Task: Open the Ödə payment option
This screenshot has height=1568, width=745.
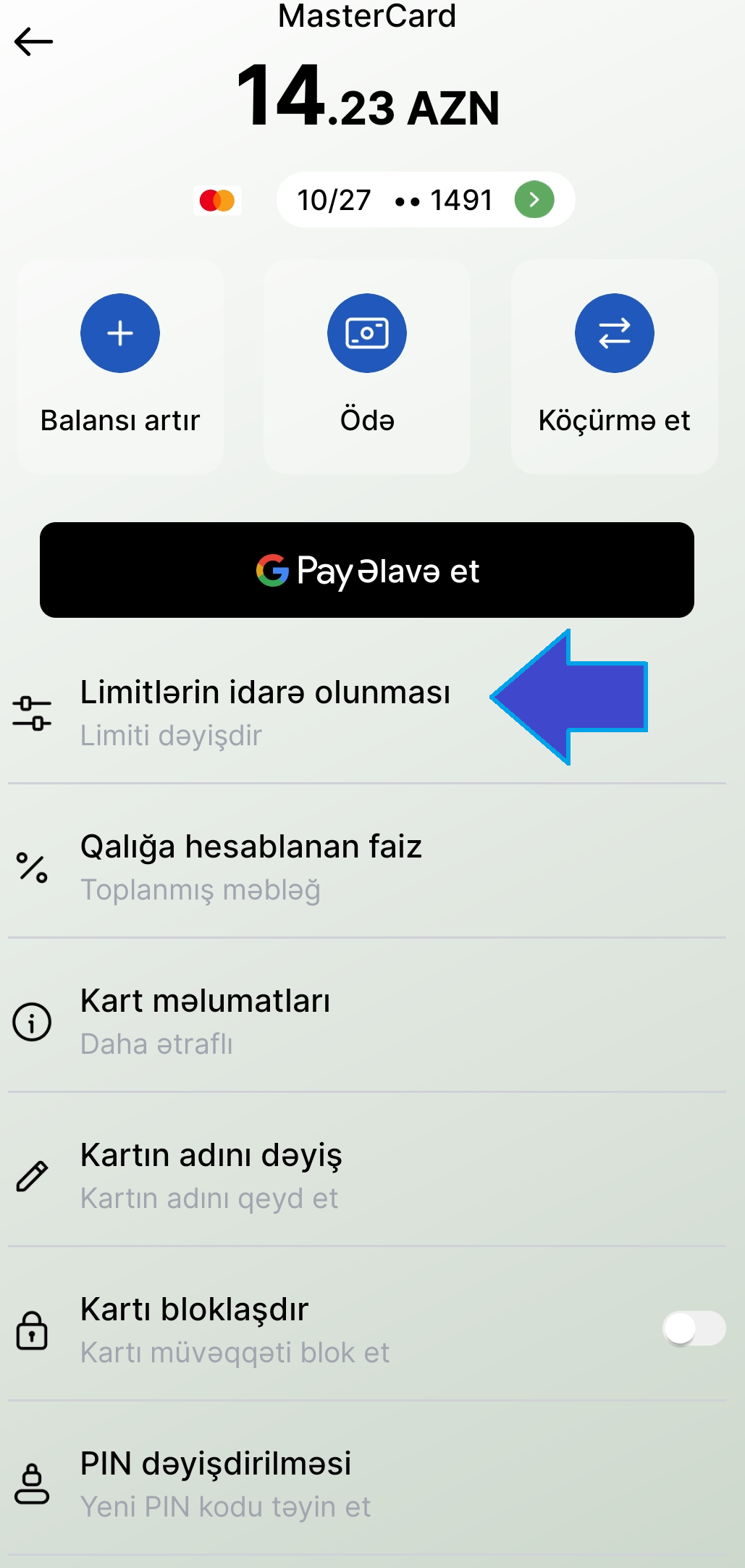Action: [x=367, y=366]
